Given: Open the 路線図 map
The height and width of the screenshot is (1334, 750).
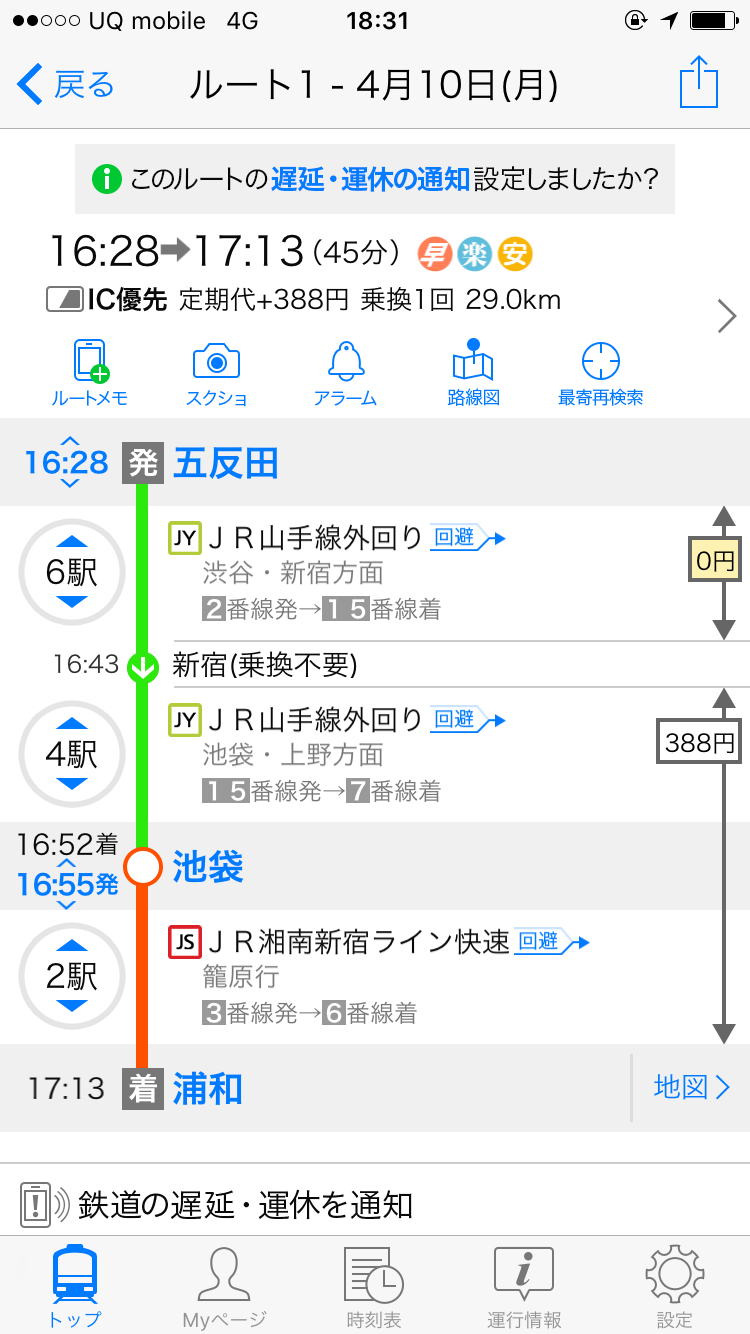Looking at the screenshot, I should 473,372.
